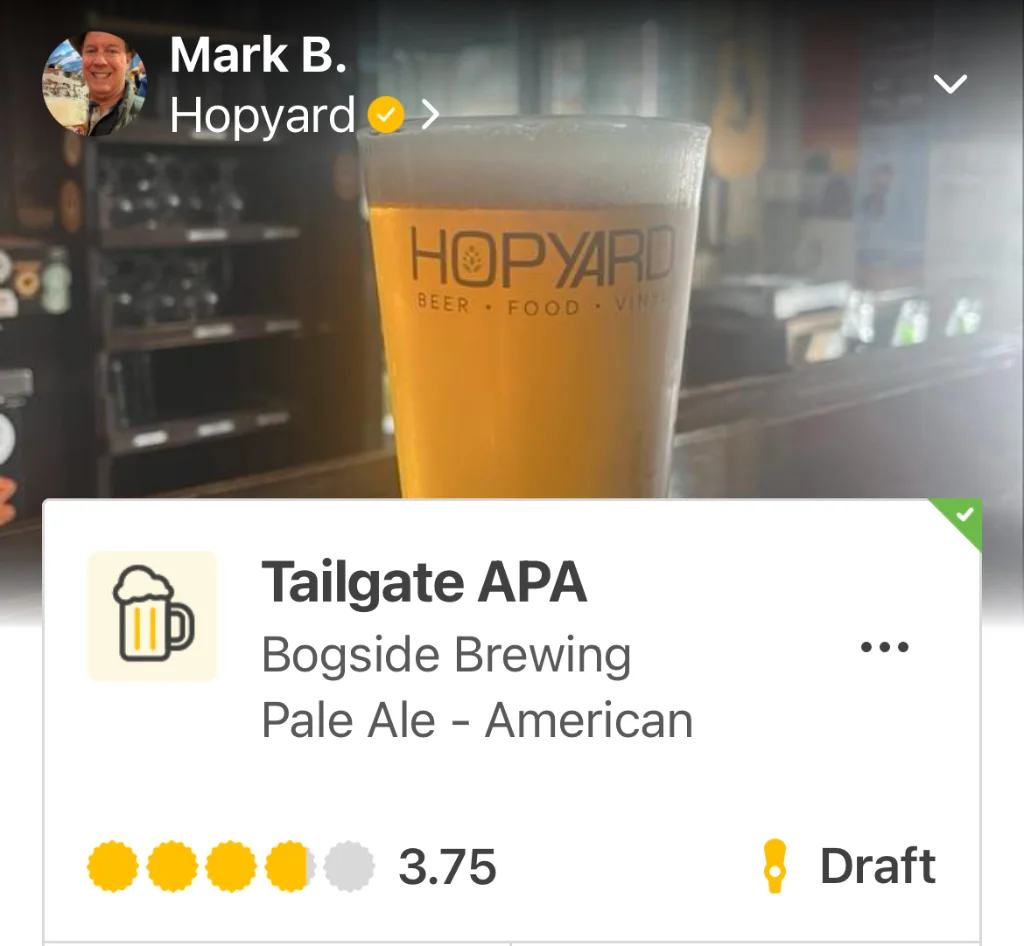The width and height of the screenshot is (1024, 946).
Task: Open the Tailgate APA beer card
Action: pyautogui.click(x=424, y=584)
